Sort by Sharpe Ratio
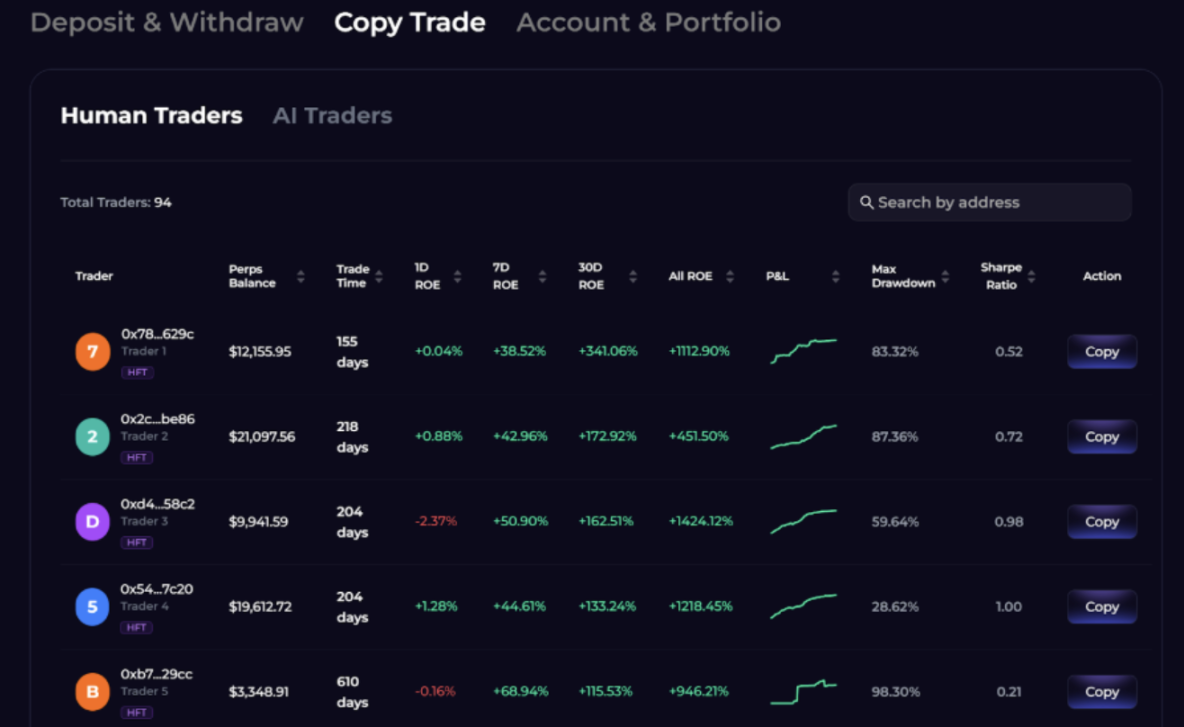 1031,277
